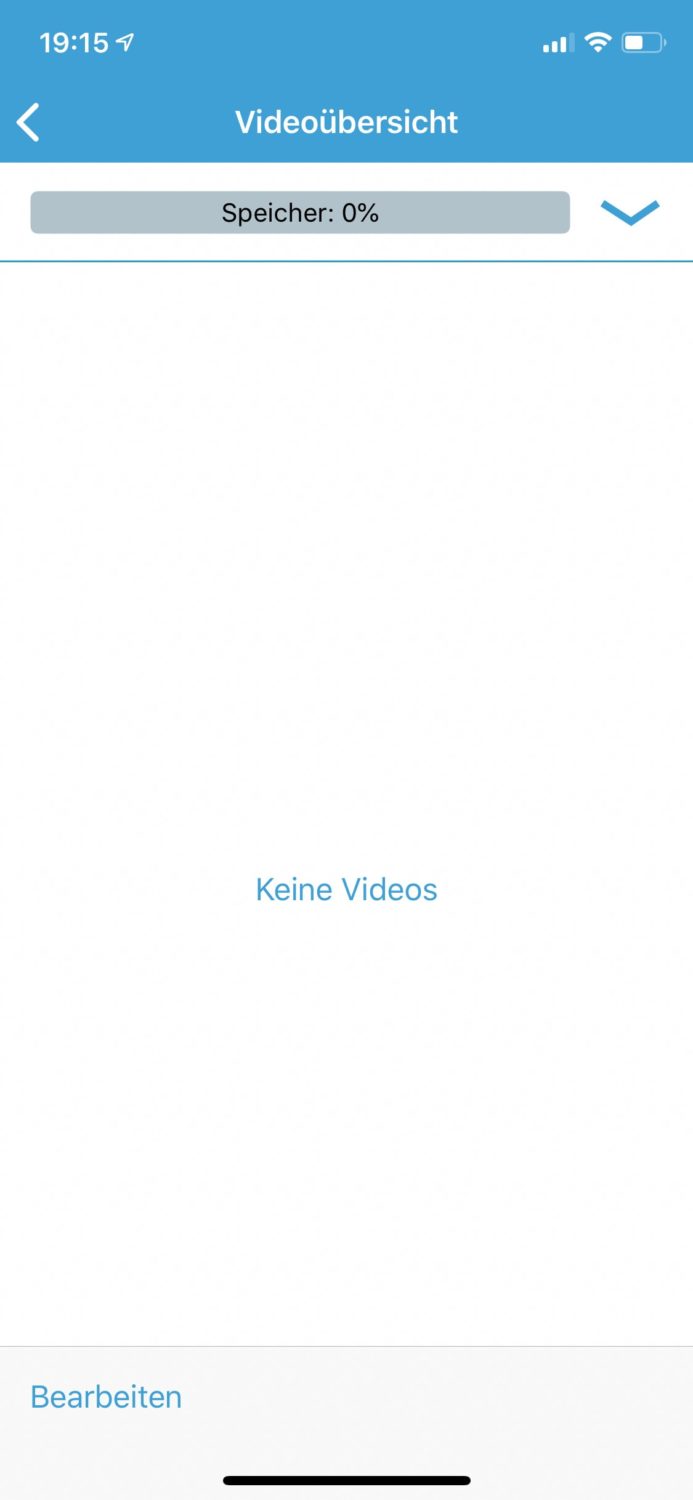Viewport: 693px width, 1500px height.
Task: Go back from Videoübersicht
Action: click(x=29, y=122)
